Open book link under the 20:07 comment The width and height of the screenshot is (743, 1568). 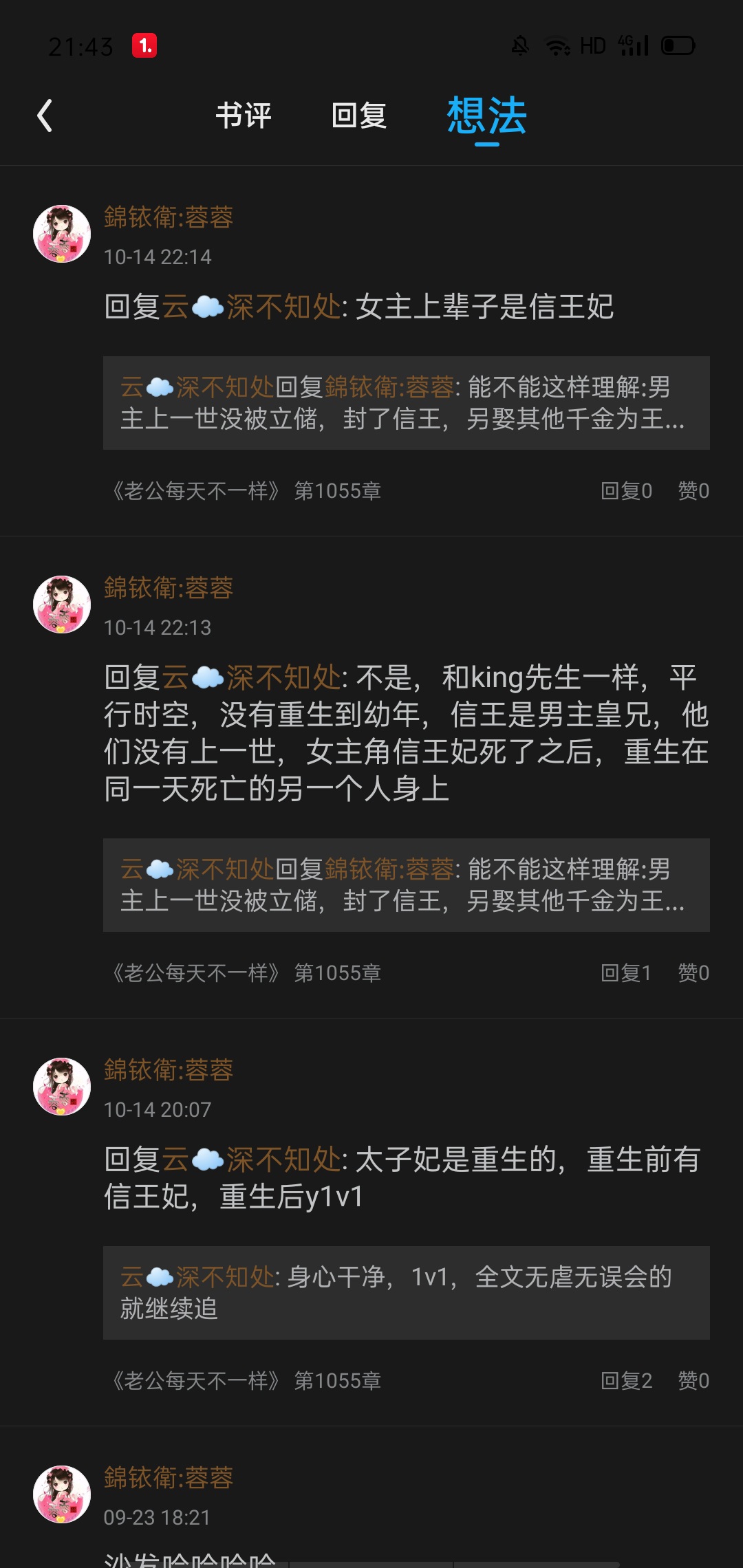click(x=246, y=1381)
